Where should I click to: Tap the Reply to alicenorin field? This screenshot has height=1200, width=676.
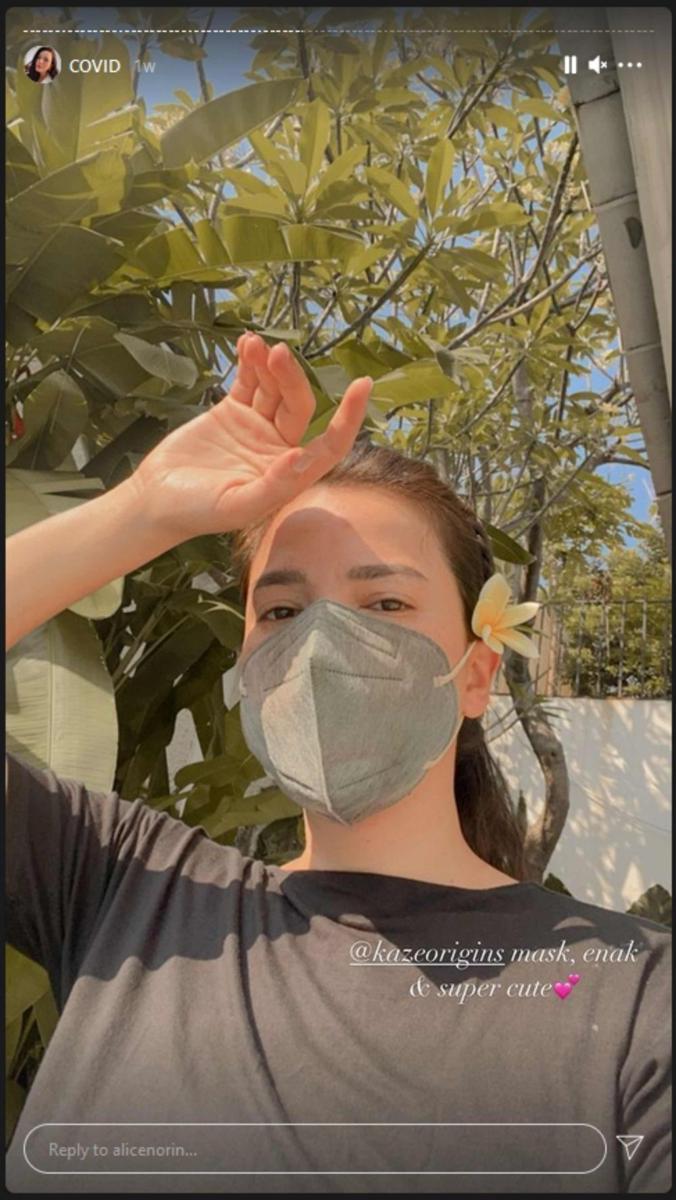coord(314,1149)
